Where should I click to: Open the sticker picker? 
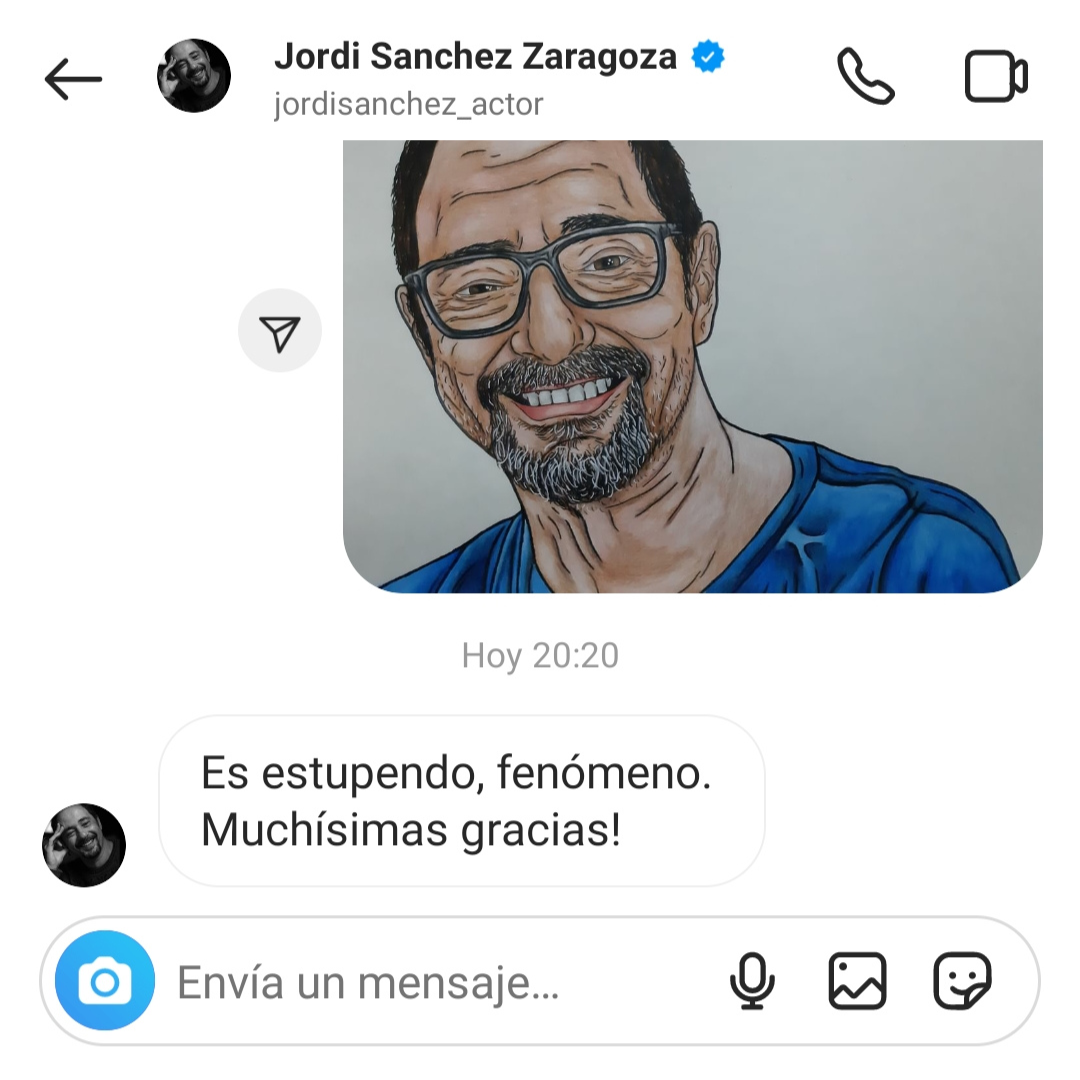pyautogui.click(x=962, y=981)
